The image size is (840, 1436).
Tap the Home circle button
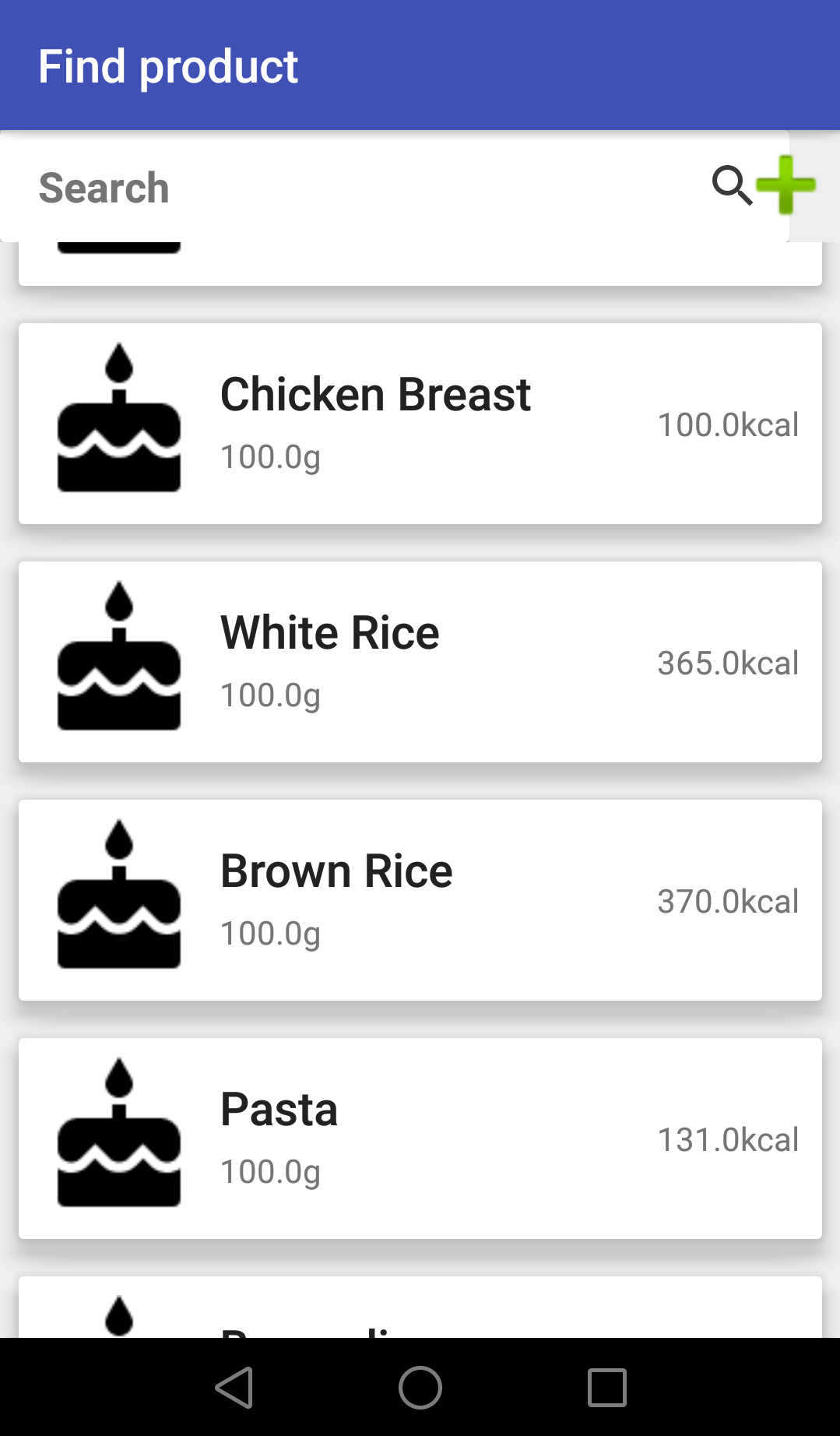coord(420,1387)
